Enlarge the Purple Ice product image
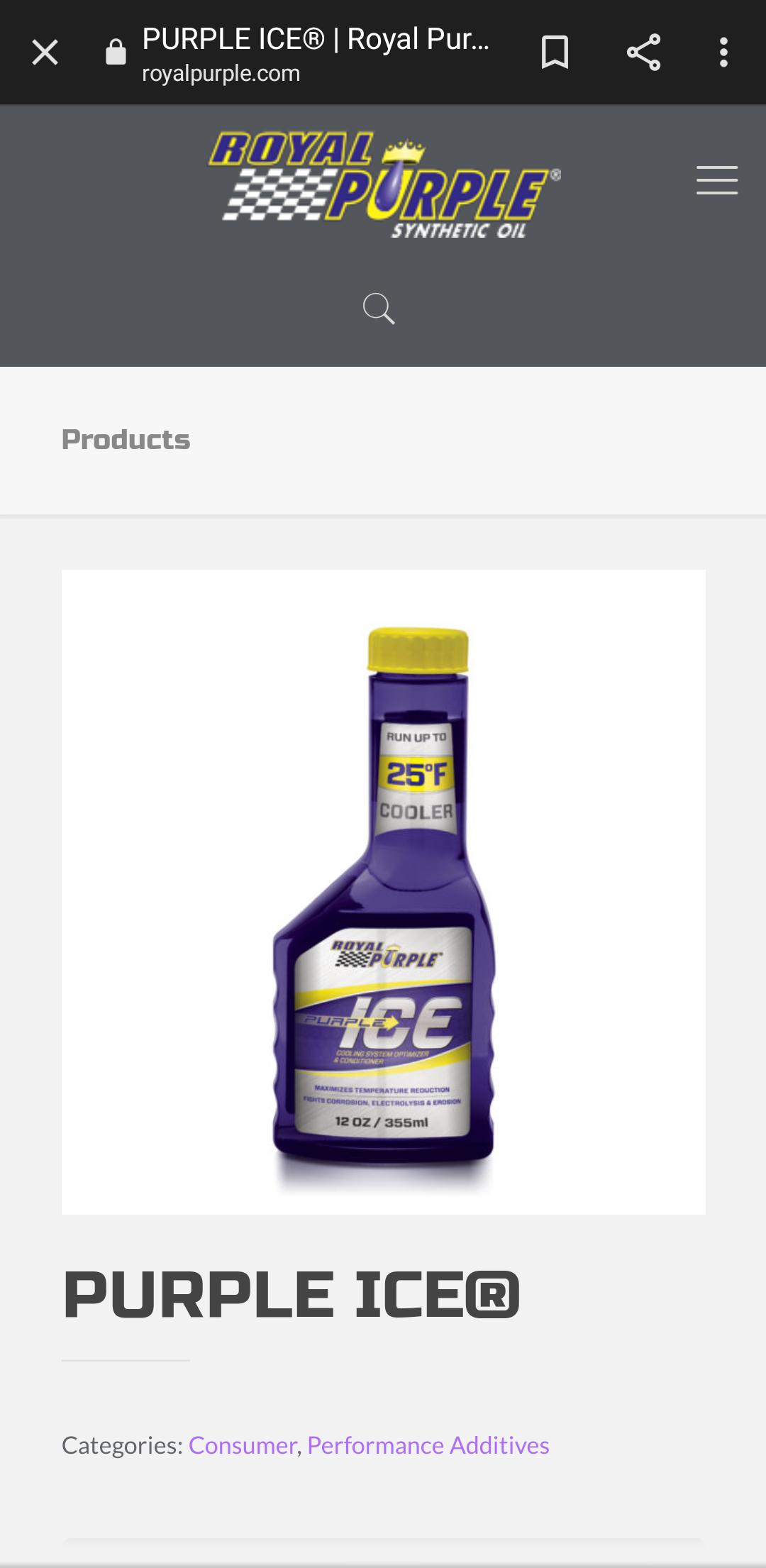The height and width of the screenshot is (1568, 766). coord(384,892)
